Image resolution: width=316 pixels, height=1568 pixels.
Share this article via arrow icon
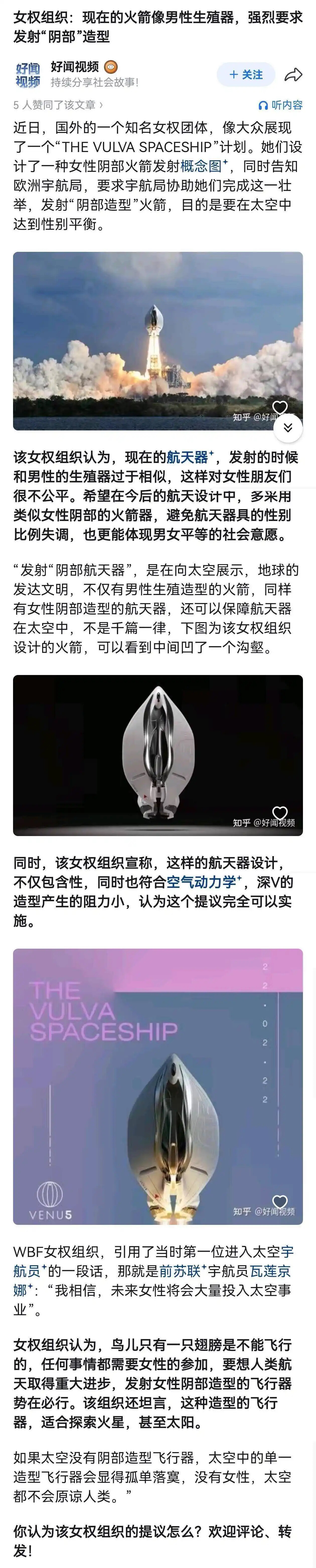point(293,75)
